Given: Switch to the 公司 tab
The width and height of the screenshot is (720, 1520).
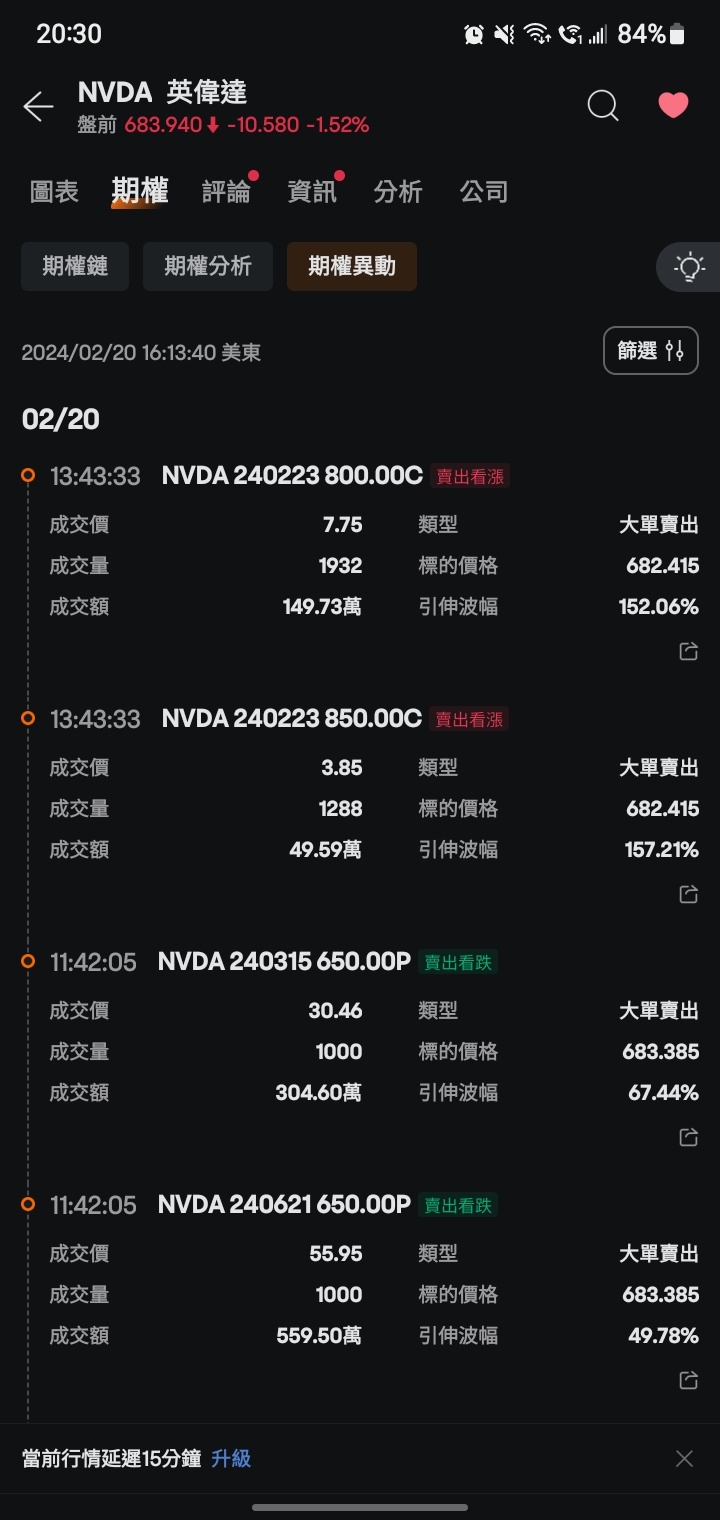Looking at the screenshot, I should 484,192.
